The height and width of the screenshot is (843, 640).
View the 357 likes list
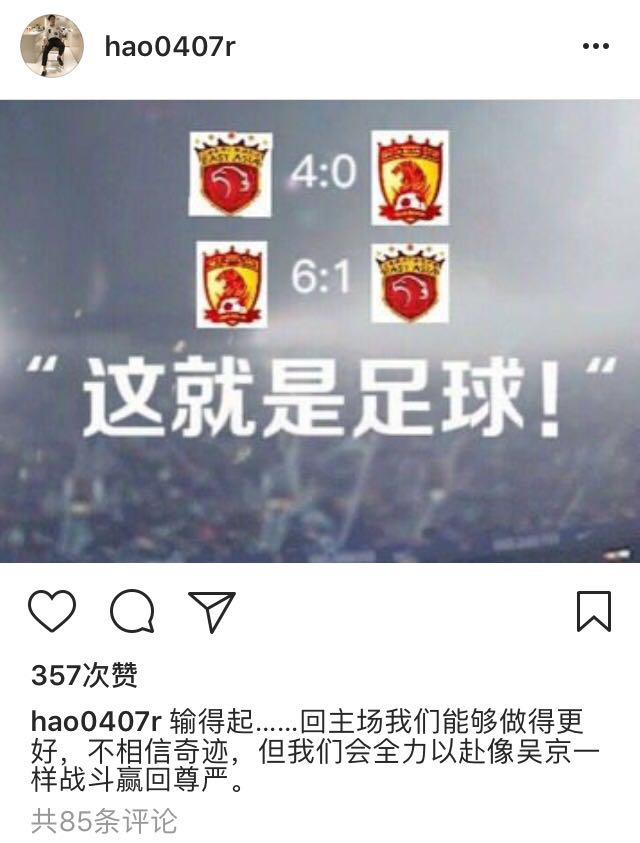(84, 676)
